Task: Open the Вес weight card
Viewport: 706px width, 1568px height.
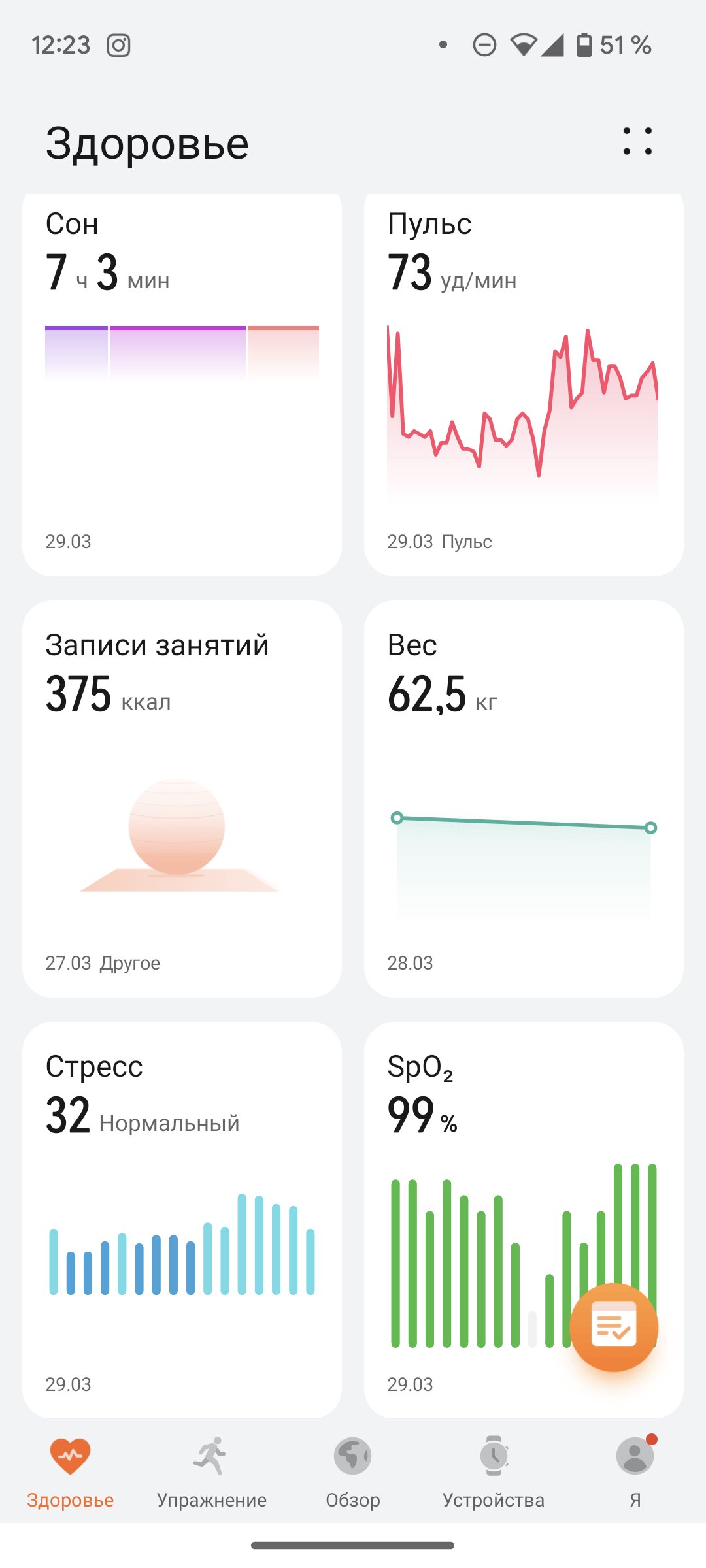Action: 524,798
